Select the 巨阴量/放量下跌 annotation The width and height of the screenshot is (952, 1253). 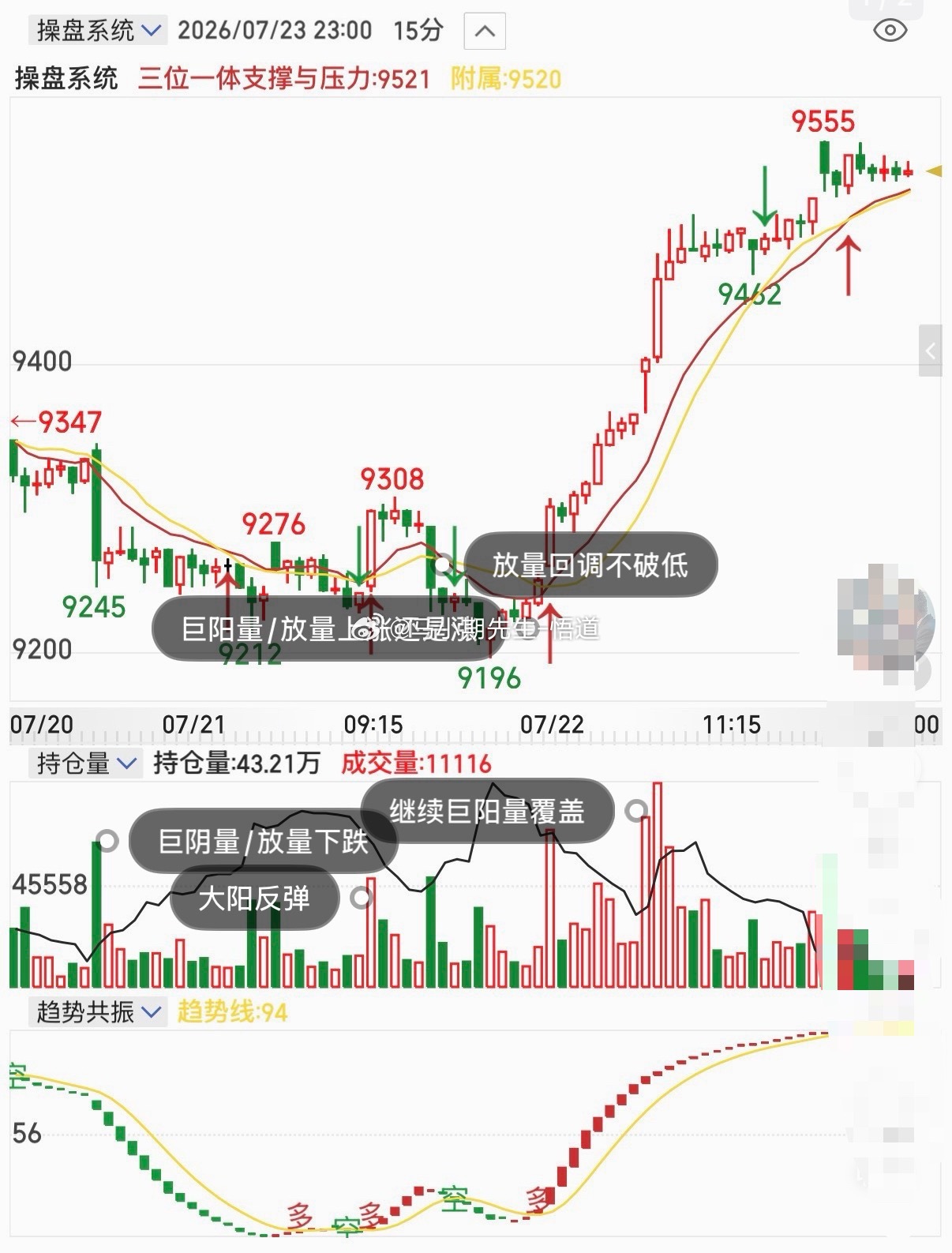coord(263,841)
